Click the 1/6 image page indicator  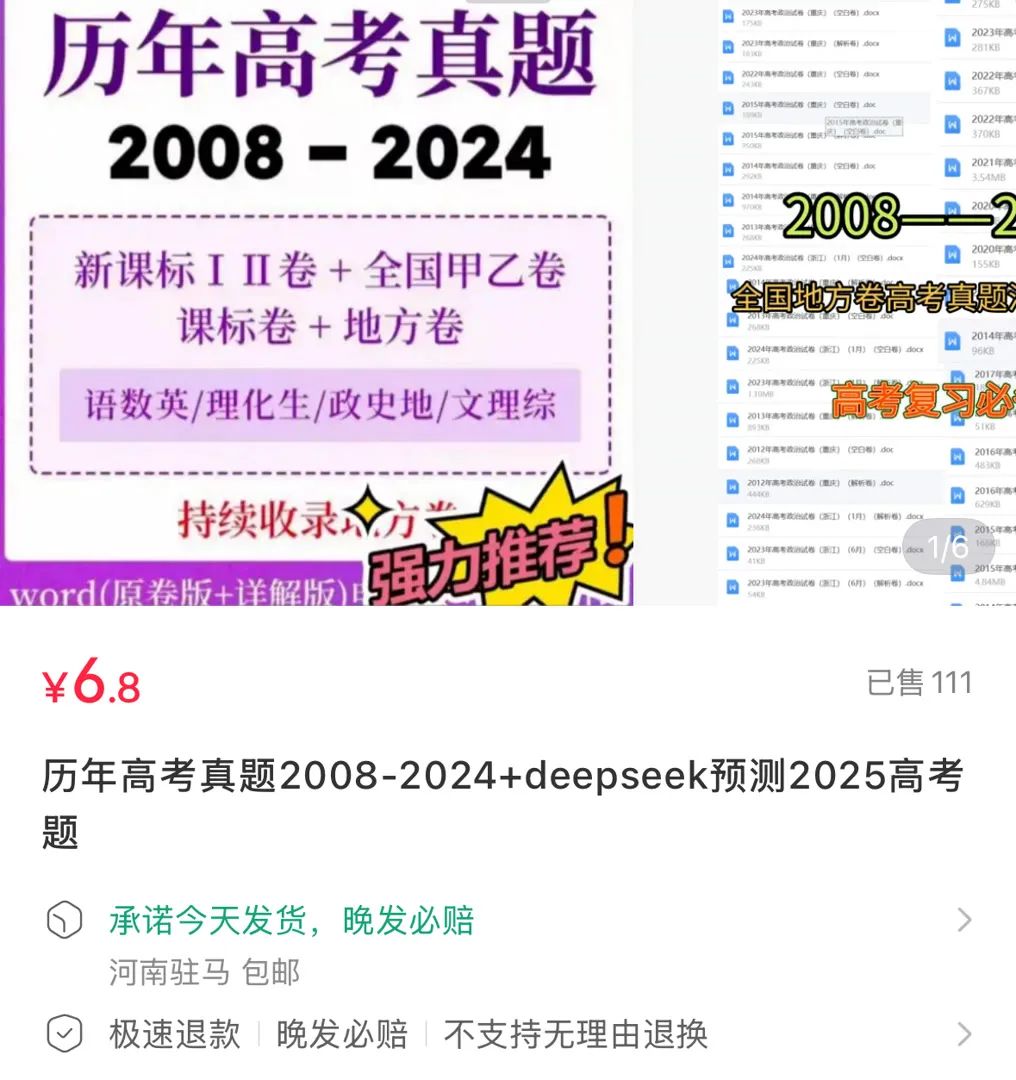click(945, 548)
